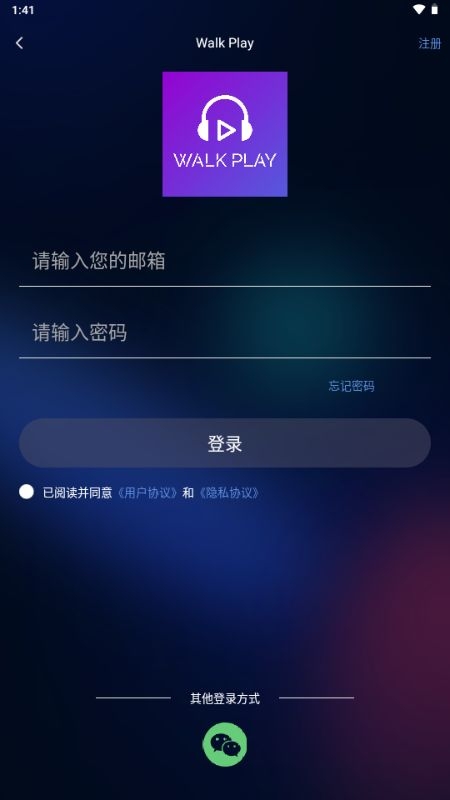The width and height of the screenshot is (450, 800).
Task: Open the 忘记密码 forgot password link
Action: 352,386
